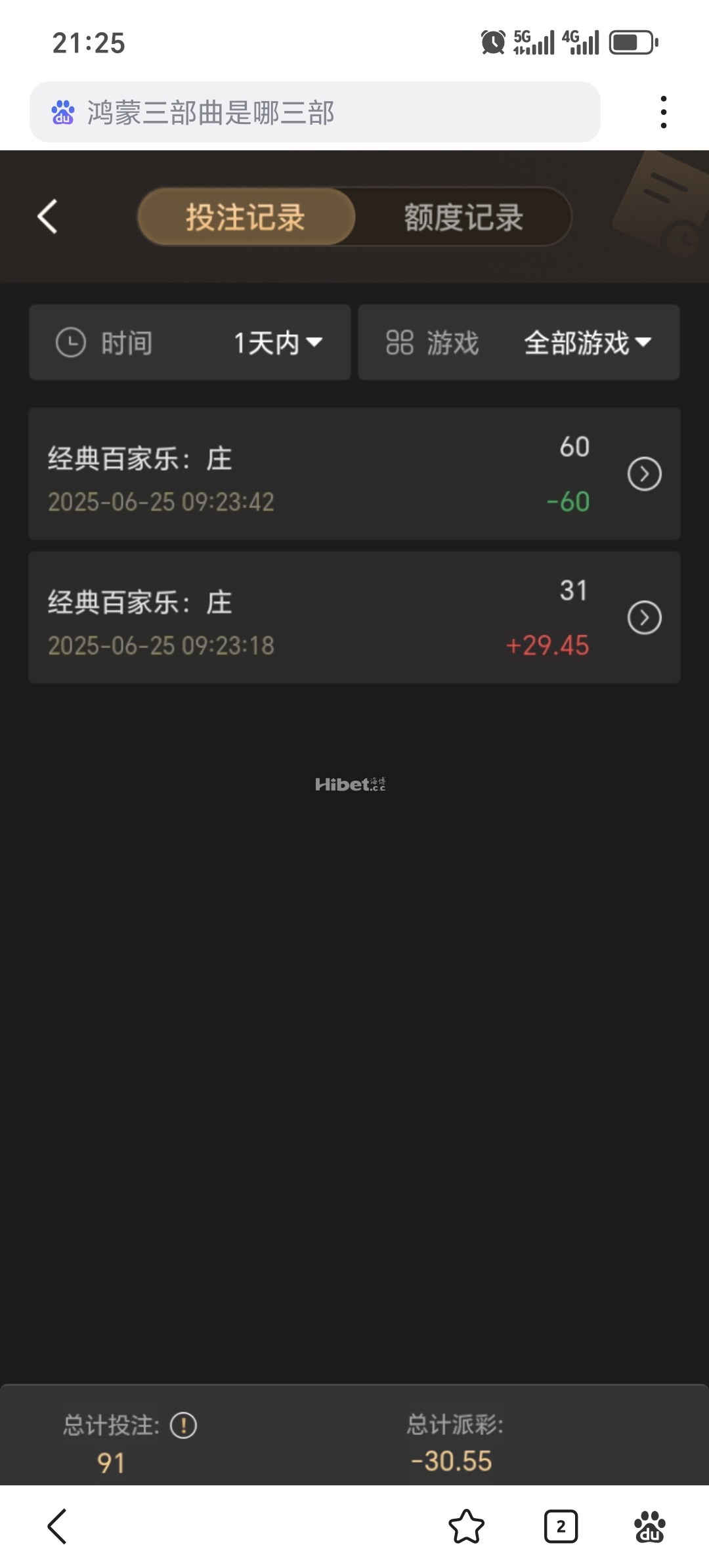Tap the grid icon next to 游戏
The width and height of the screenshot is (709, 1568).
point(399,342)
